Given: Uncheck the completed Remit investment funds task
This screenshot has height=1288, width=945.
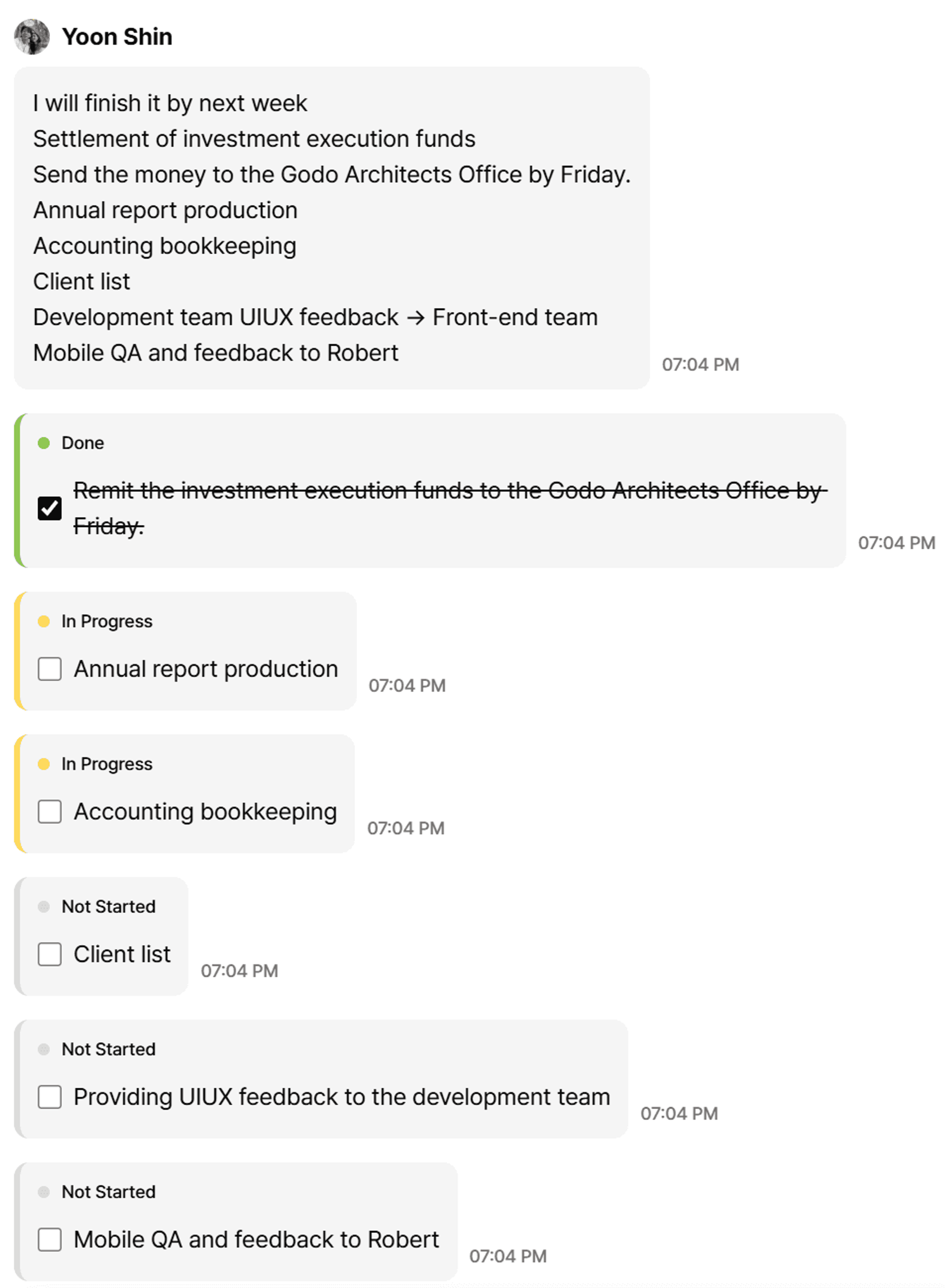Looking at the screenshot, I should tap(50, 508).
